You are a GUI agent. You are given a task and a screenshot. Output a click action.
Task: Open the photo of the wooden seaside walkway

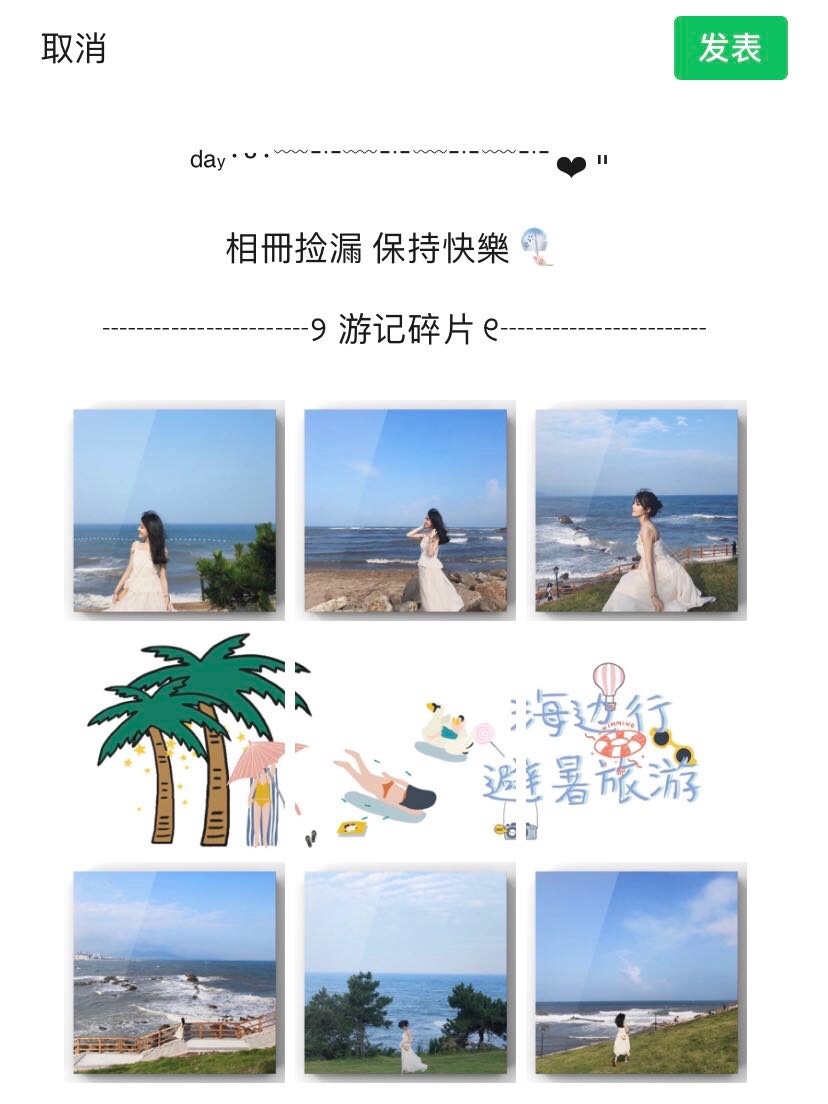point(175,972)
